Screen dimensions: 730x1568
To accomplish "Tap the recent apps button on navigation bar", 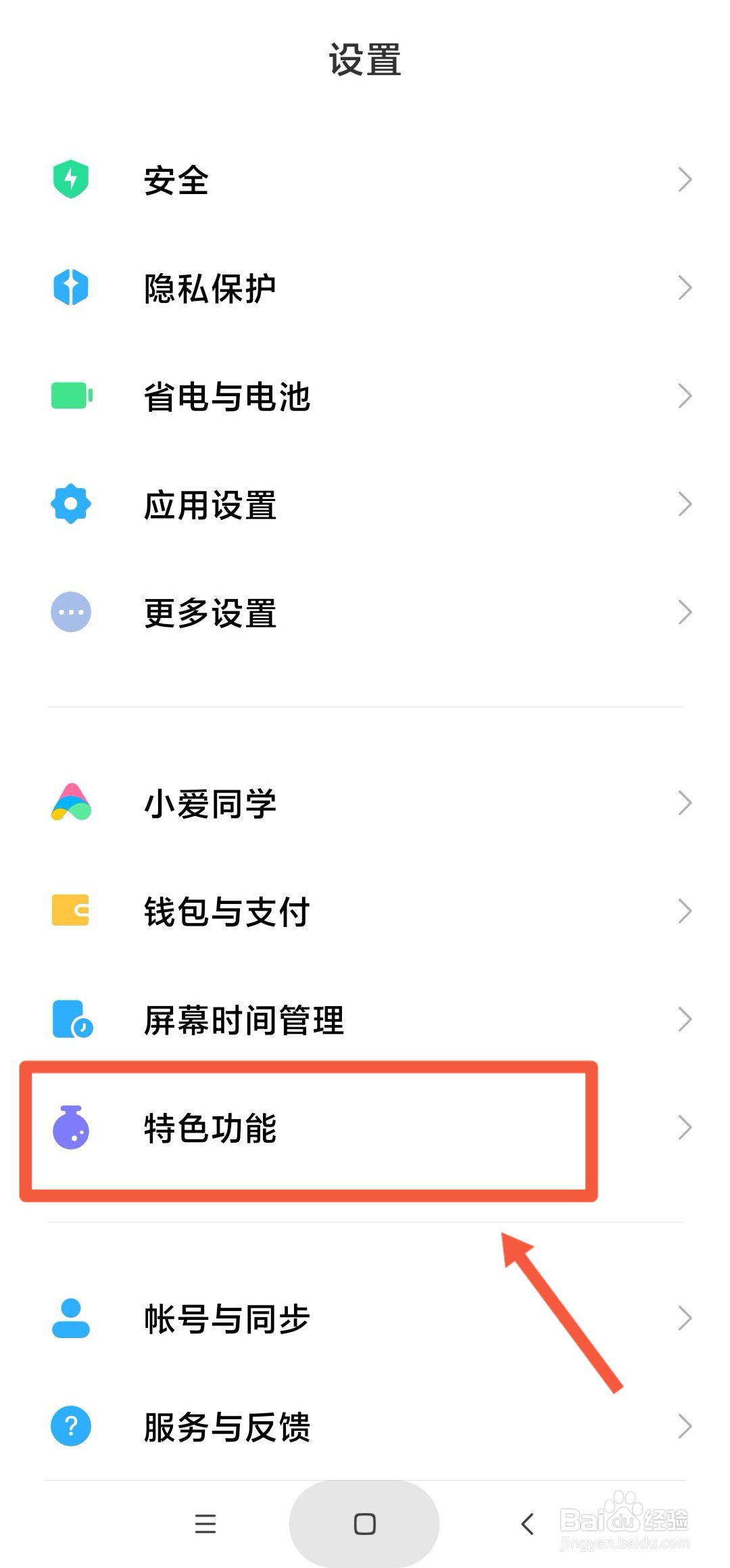I will [x=205, y=1523].
